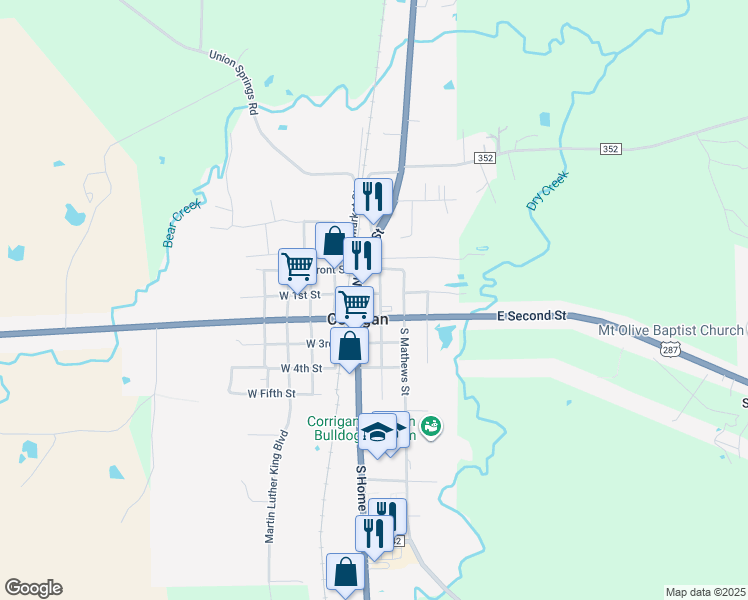748x600 pixels.
Task: Select the shopping cart marker over the Corrigan label
Action: [x=354, y=303]
